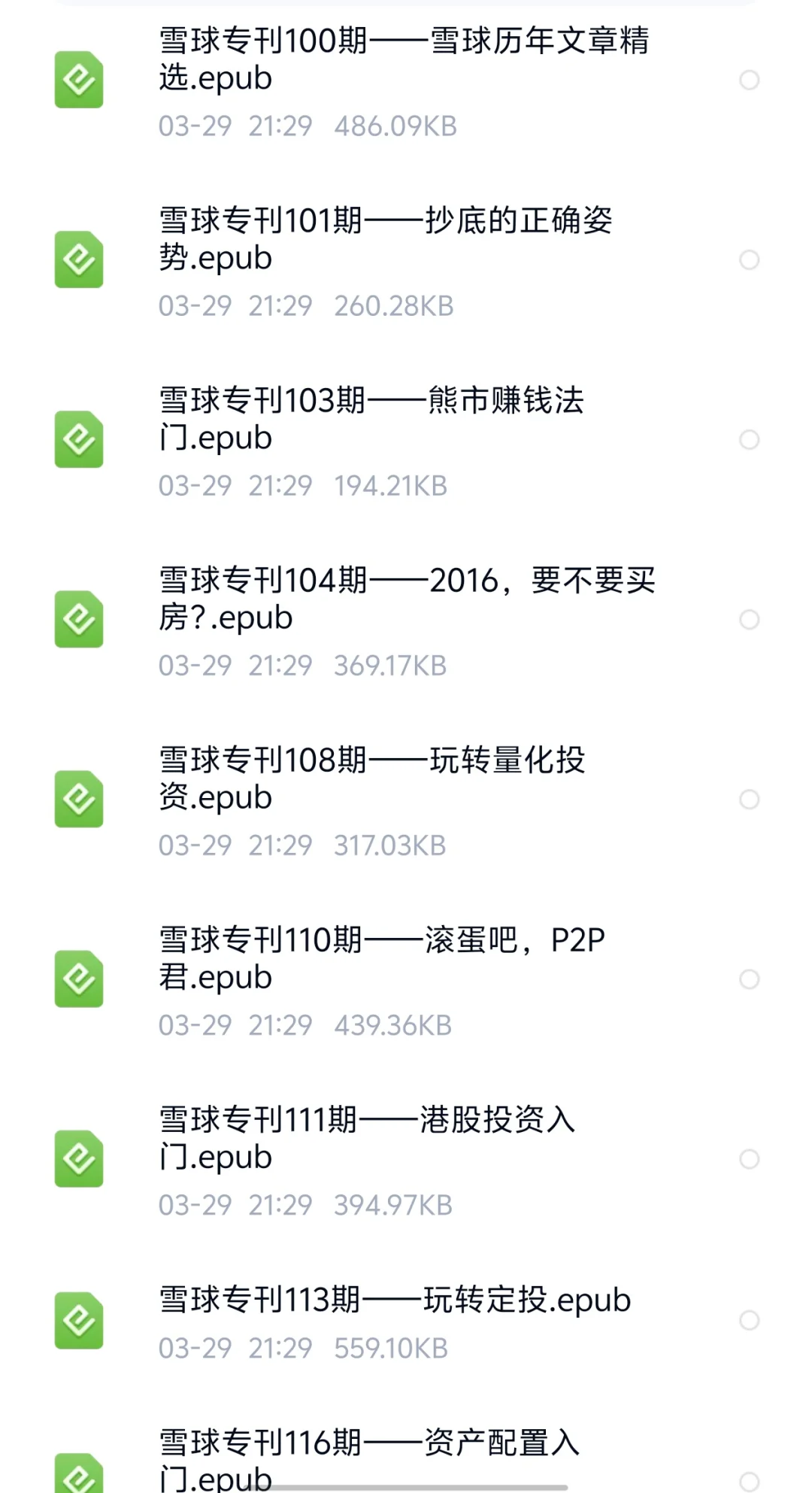This screenshot has height=1493, width=812.
Task: Select the 雪球专刊110期 file circle
Action: (x=749, y=979)
